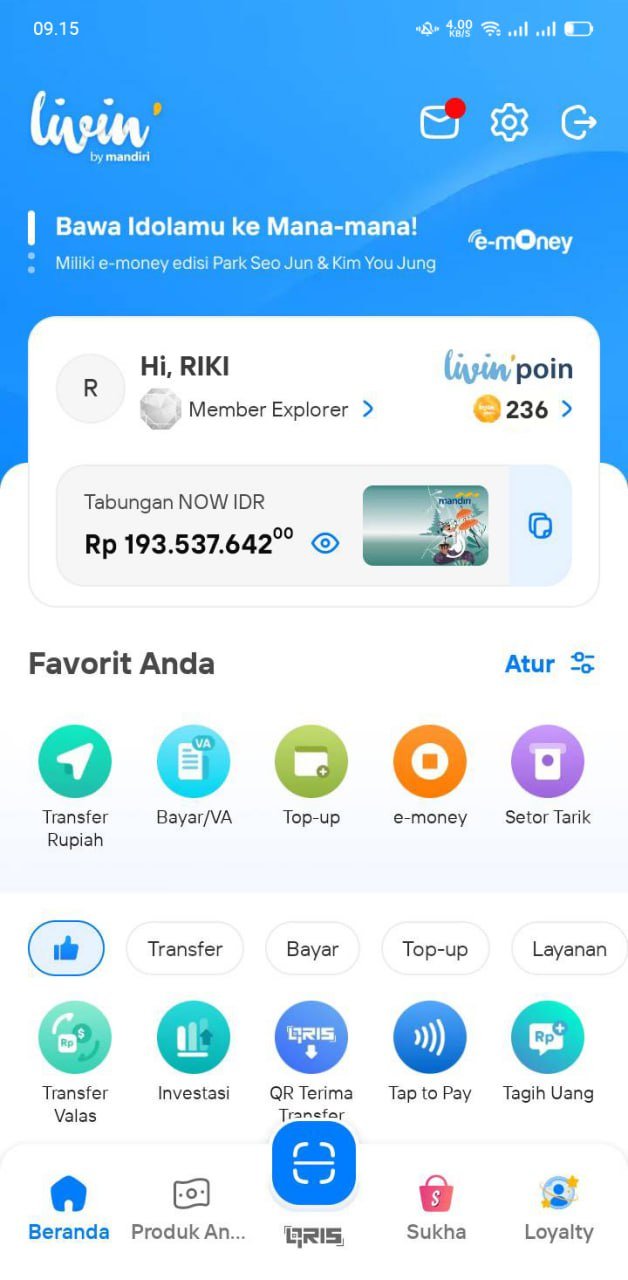Switch to the Sukha tab
This screenshot has height=1280, width=628.
436,1207
